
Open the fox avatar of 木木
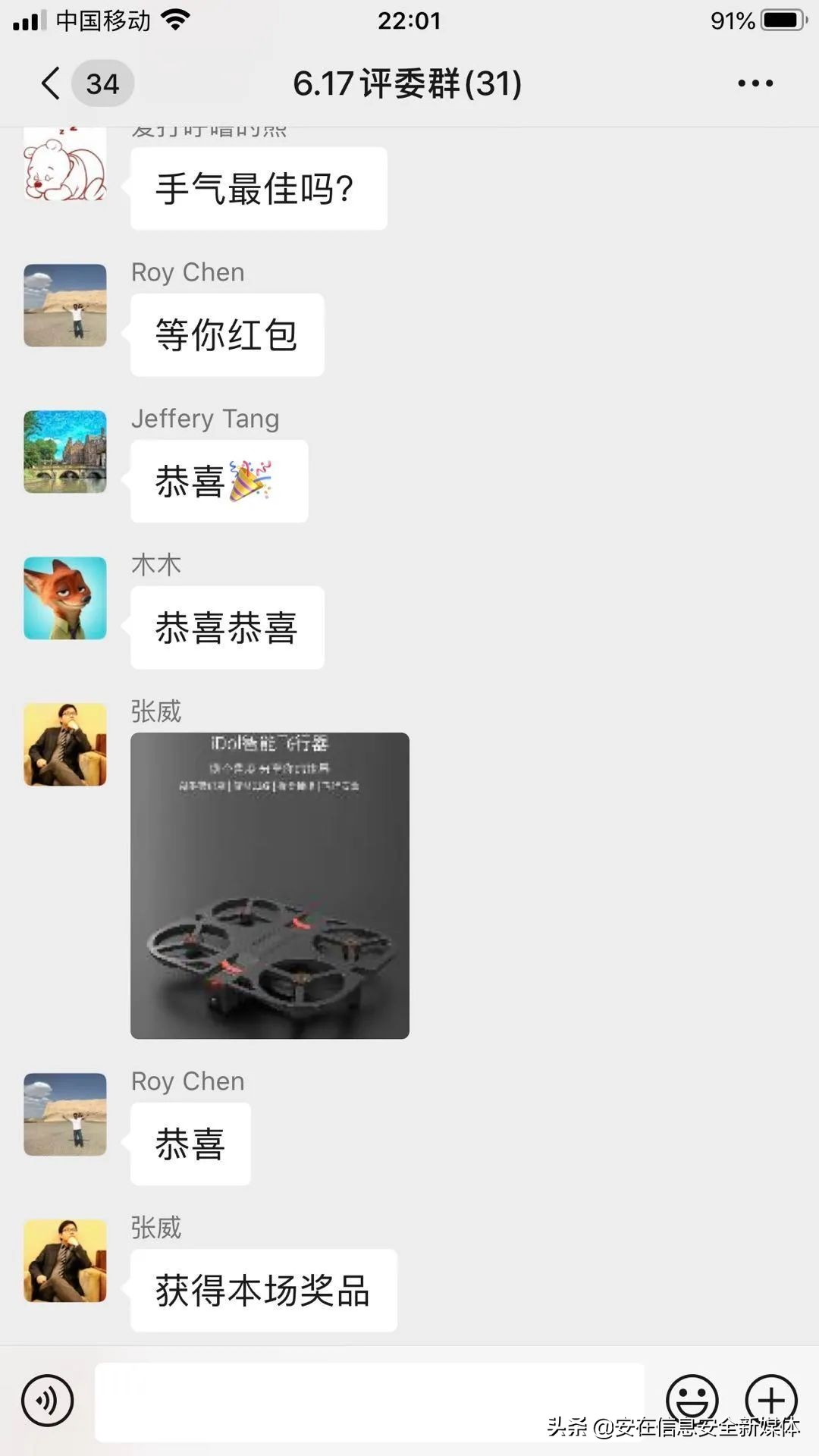click(x=64, y=598)
